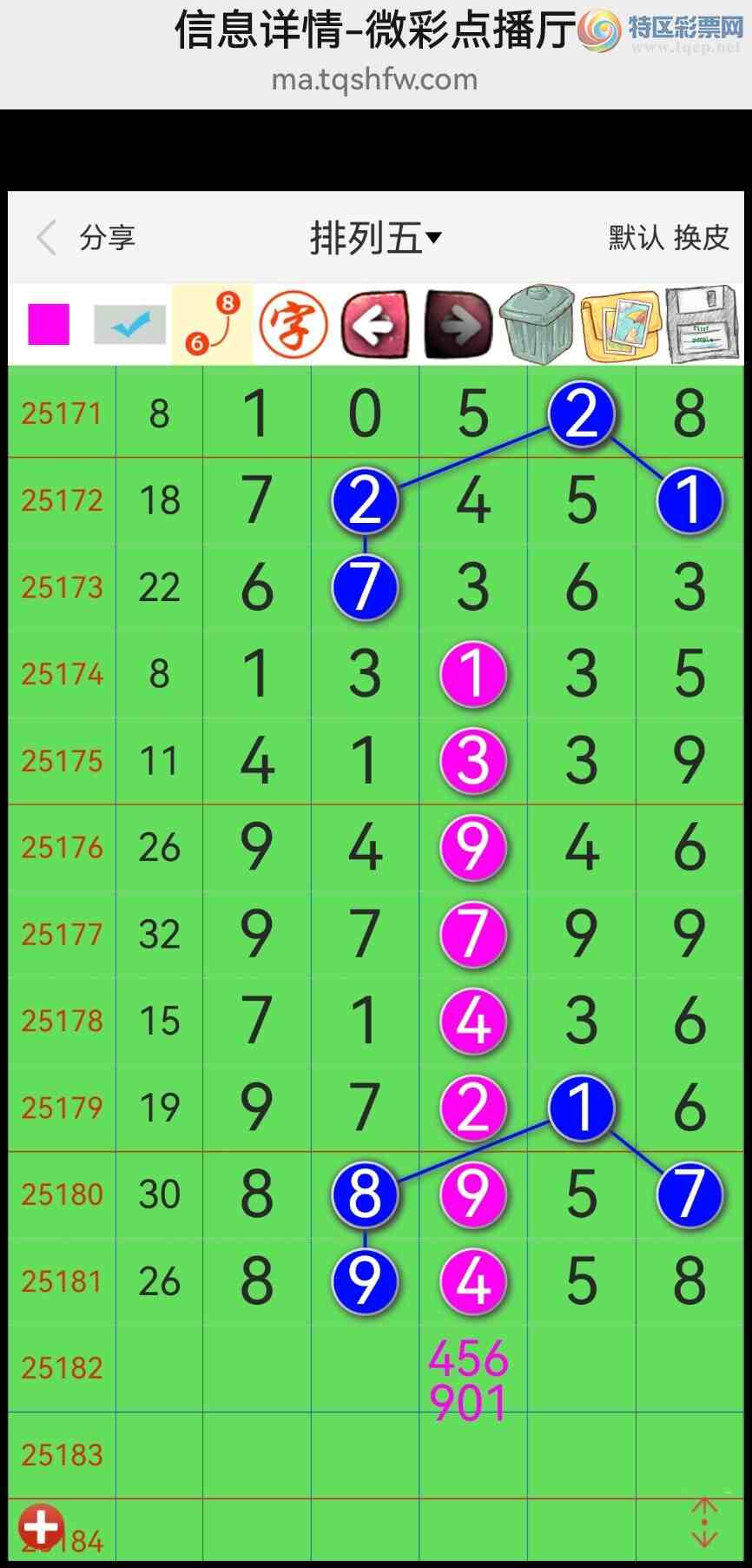Tap the 分享 share button
The width and height of the screenshot is (752, 1568).
(107, 237)
